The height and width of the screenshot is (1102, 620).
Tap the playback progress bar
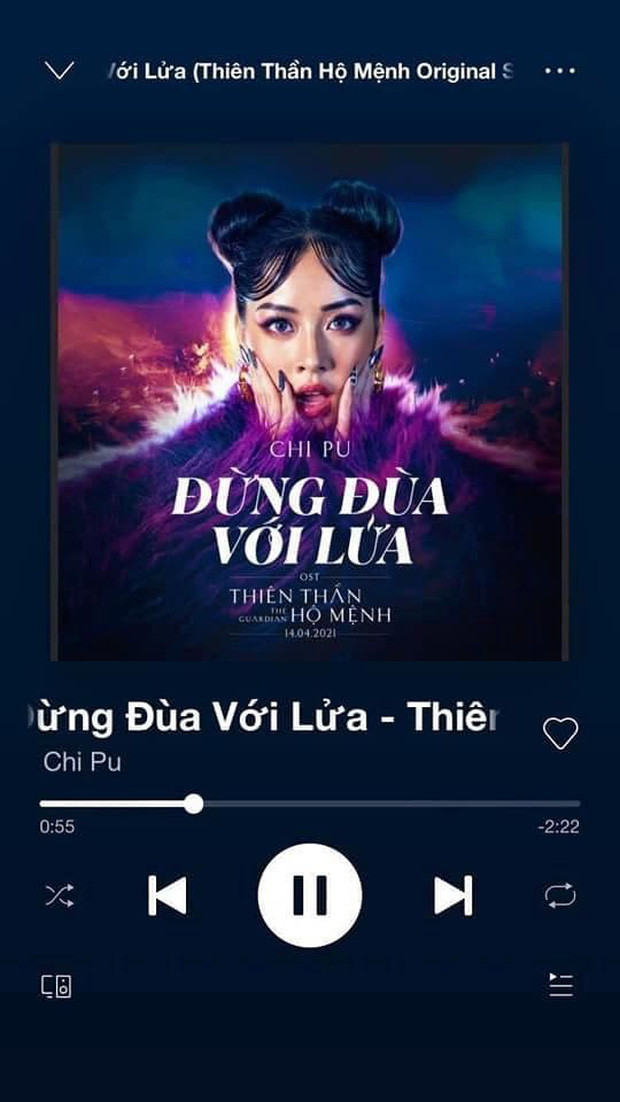pos(310,803)
